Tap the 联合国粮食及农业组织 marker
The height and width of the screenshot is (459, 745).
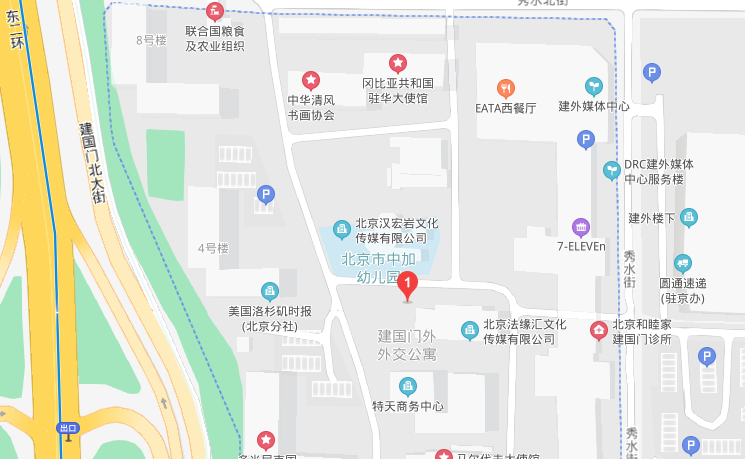click(x=214, y=12)
